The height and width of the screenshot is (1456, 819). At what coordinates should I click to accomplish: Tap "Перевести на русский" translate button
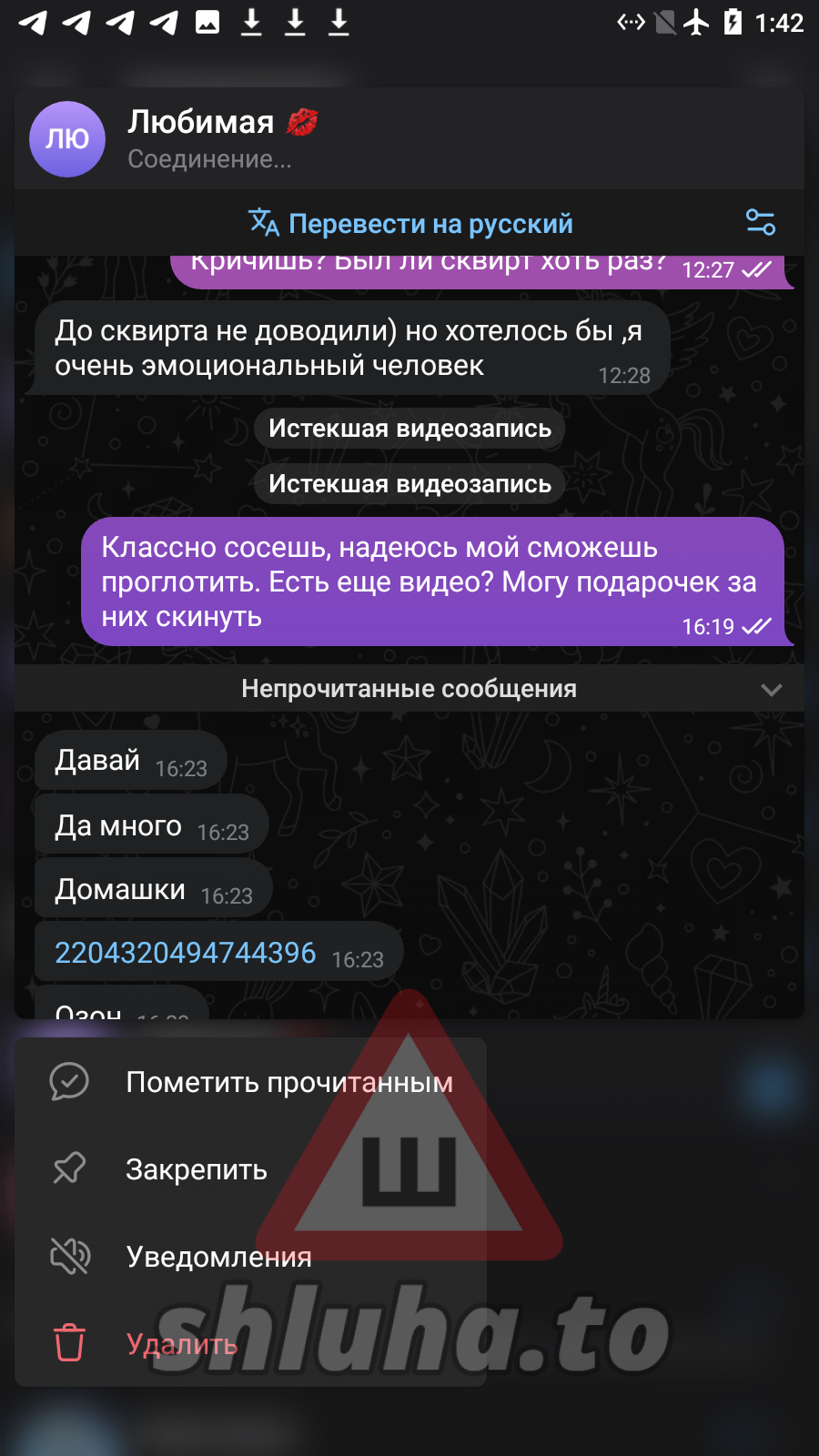click(x=411, y=223)
